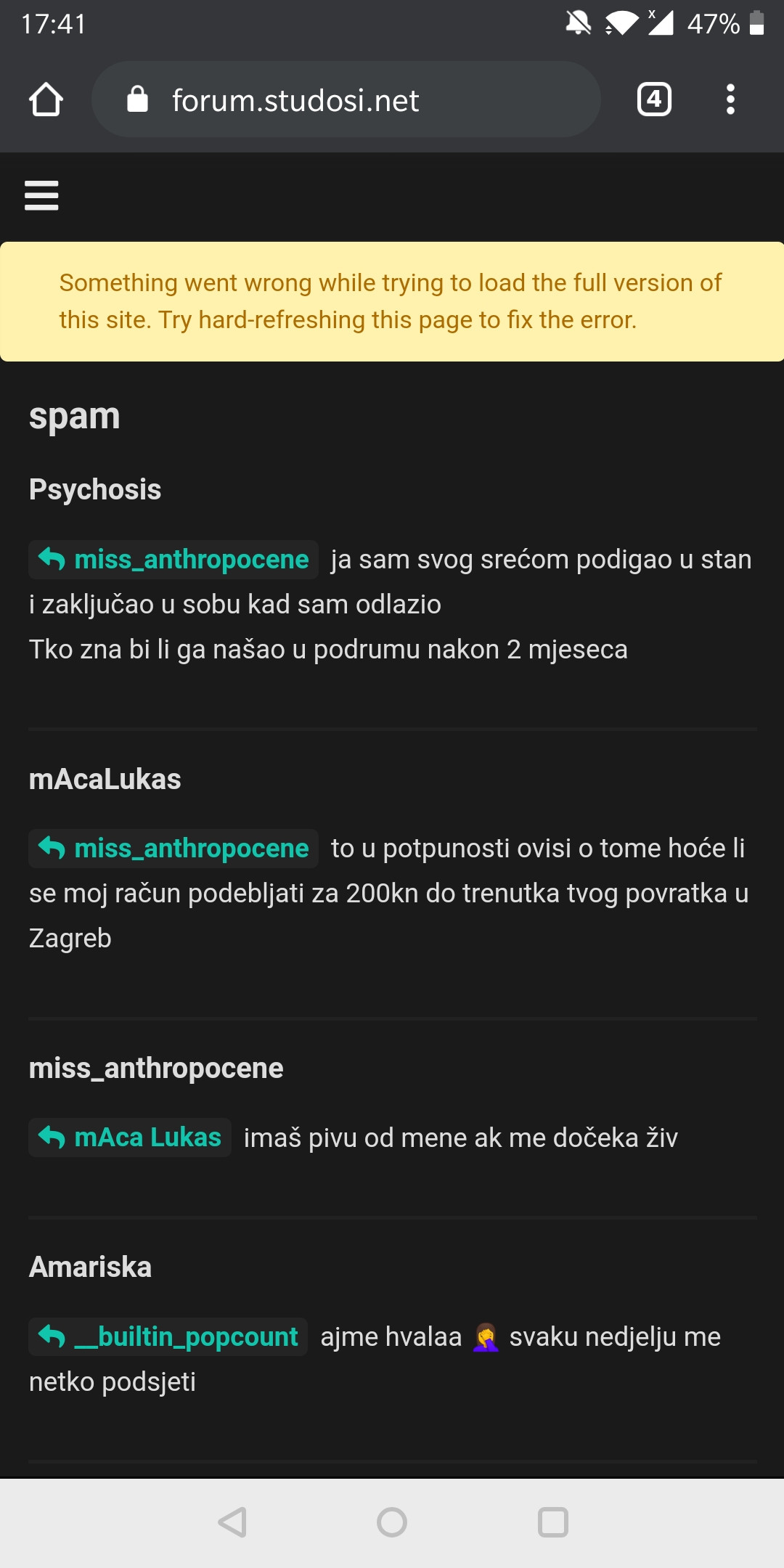This screenshot has height=1568, width=784.
Task: Open recent apps from navigation bar
Action: [552, 1522]
